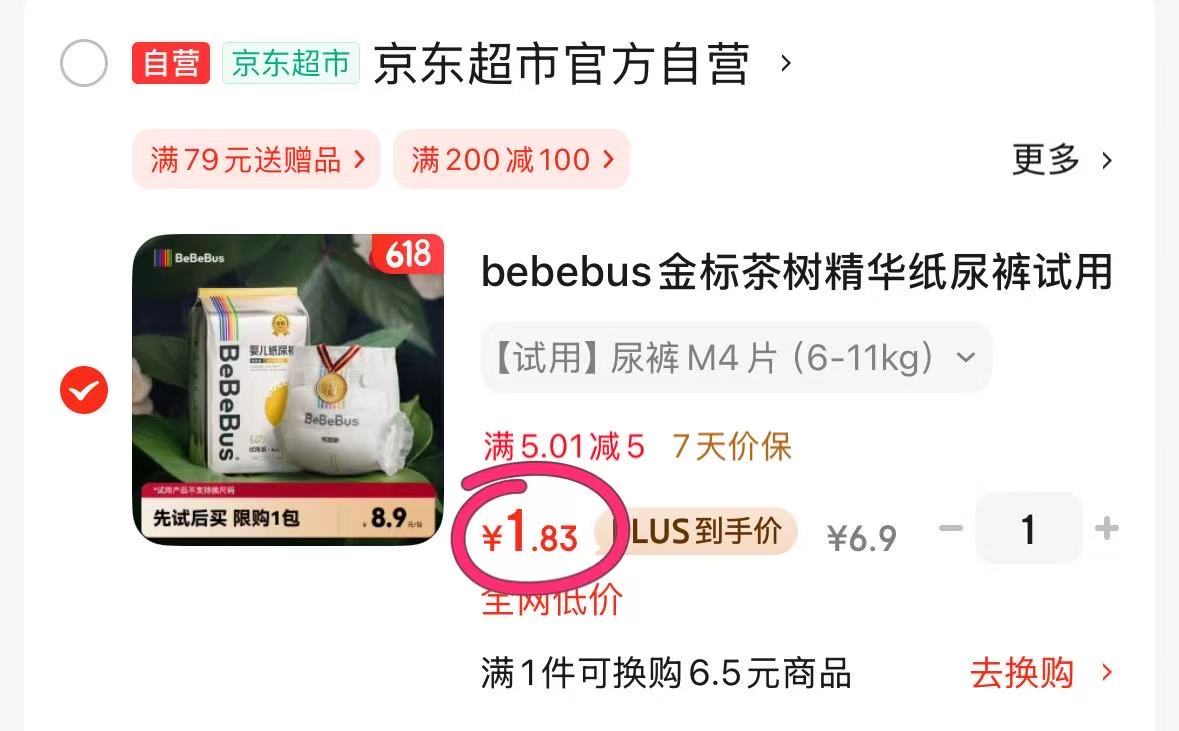Decrease the diaper quantity by one
Image resolution: width=1179 pixels, height=731 pixels.
(x=951, y=528)
